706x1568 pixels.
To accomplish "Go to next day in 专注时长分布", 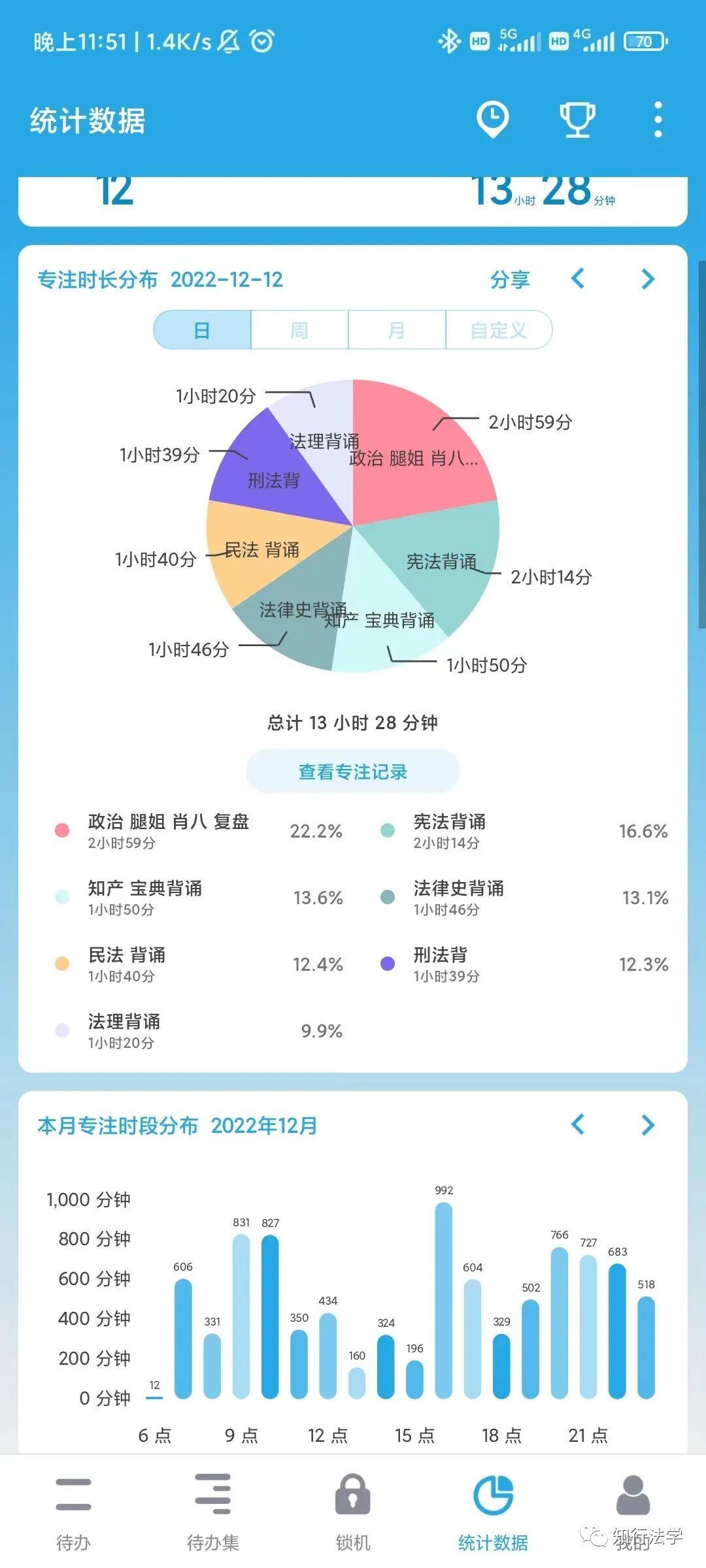I will point(648,279).
